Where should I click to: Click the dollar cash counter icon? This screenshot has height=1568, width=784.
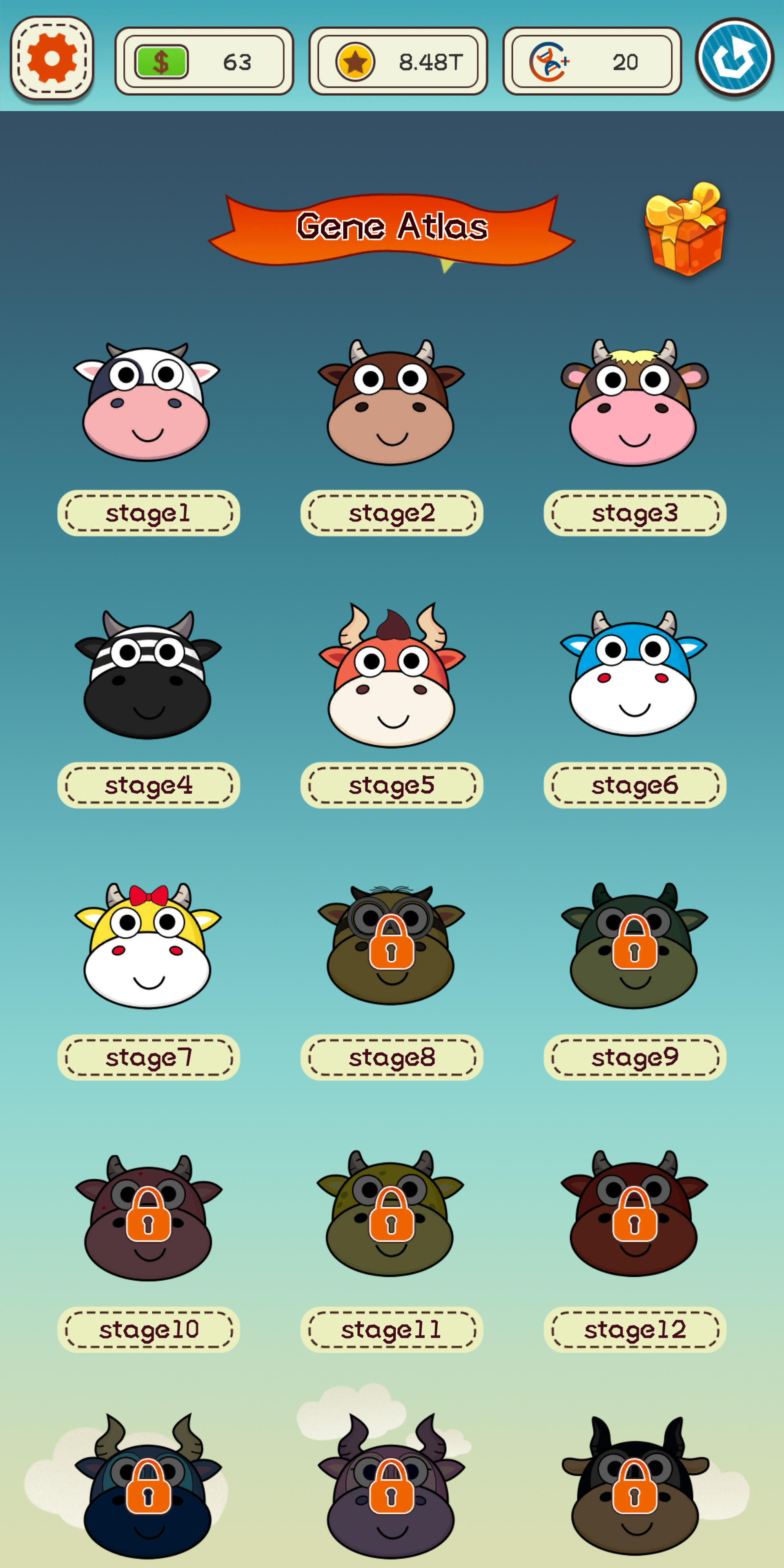[161, 60]
